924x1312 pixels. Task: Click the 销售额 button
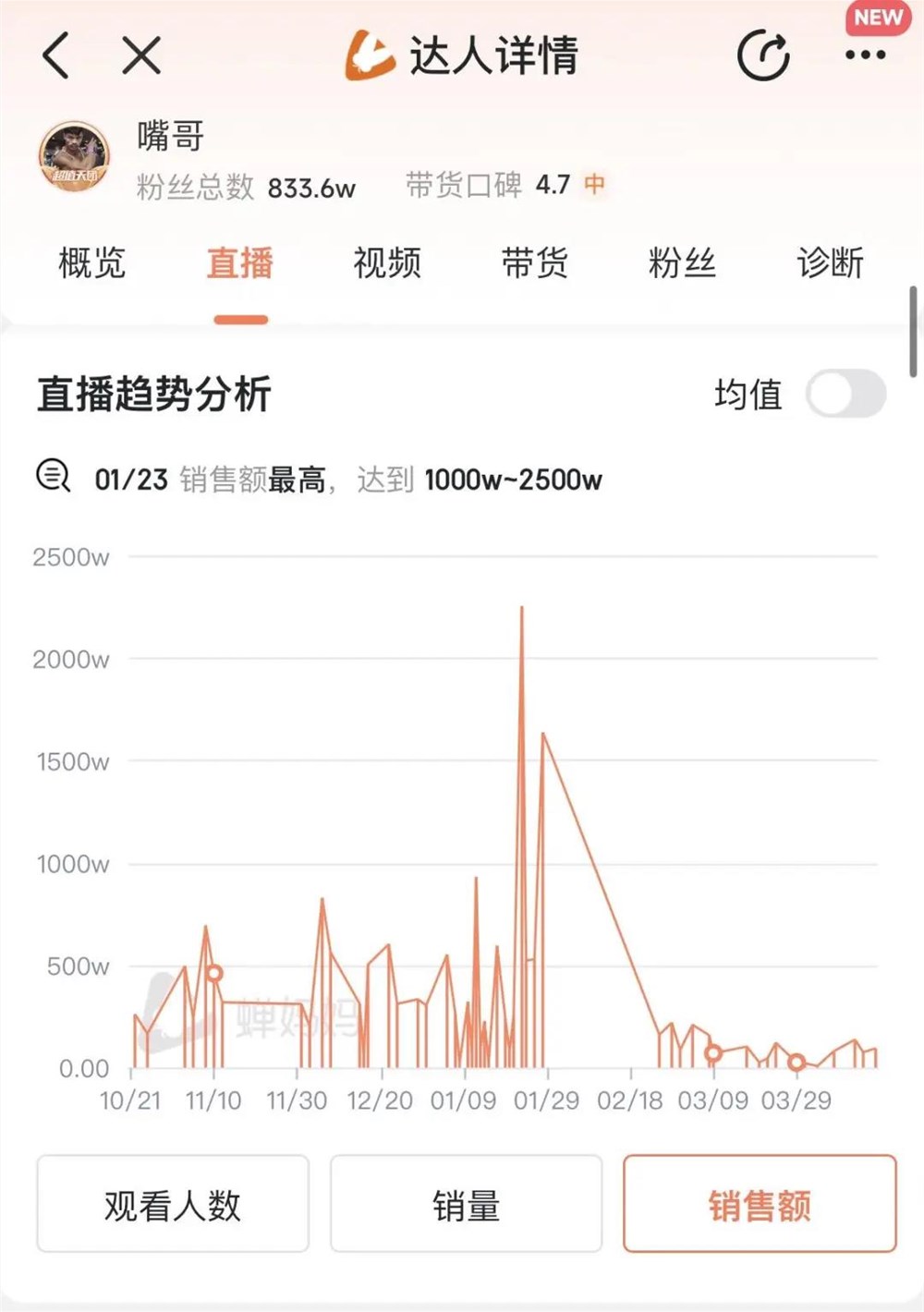pyautogui.click(x=760, y=1204)
